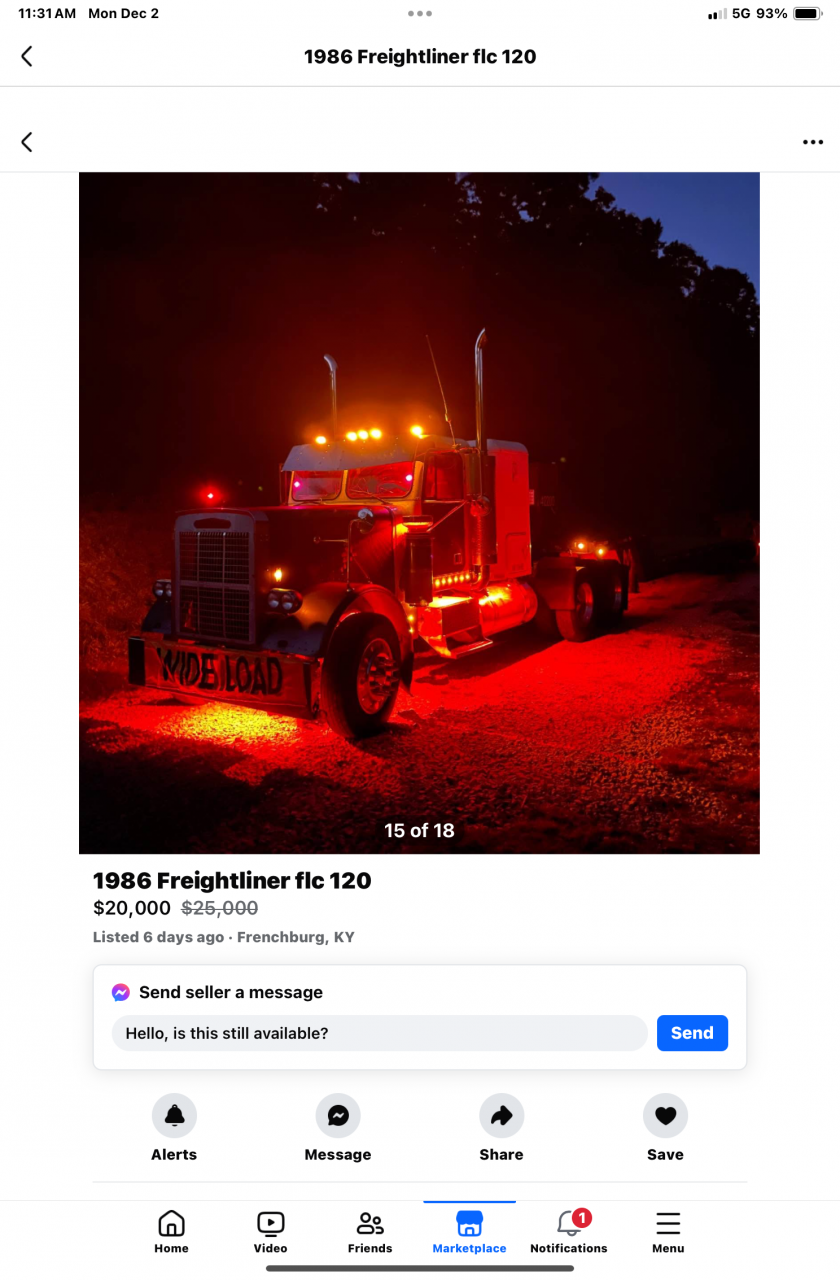Open the Friends tab
Viewport: 840px width, 1280px height.
click(x=370, y=1231)
